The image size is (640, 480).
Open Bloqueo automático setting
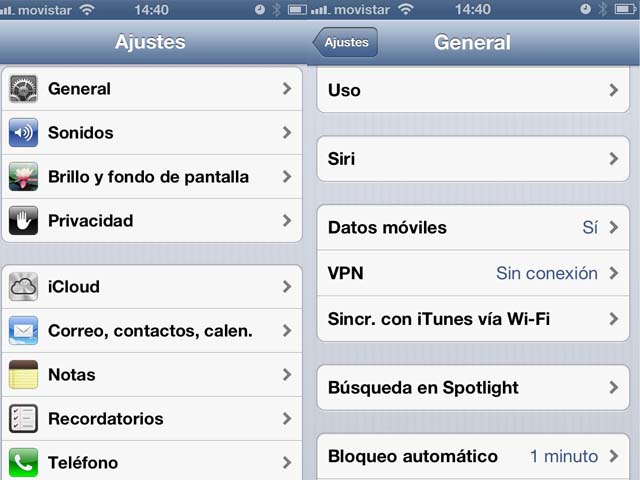click(473, 457)
